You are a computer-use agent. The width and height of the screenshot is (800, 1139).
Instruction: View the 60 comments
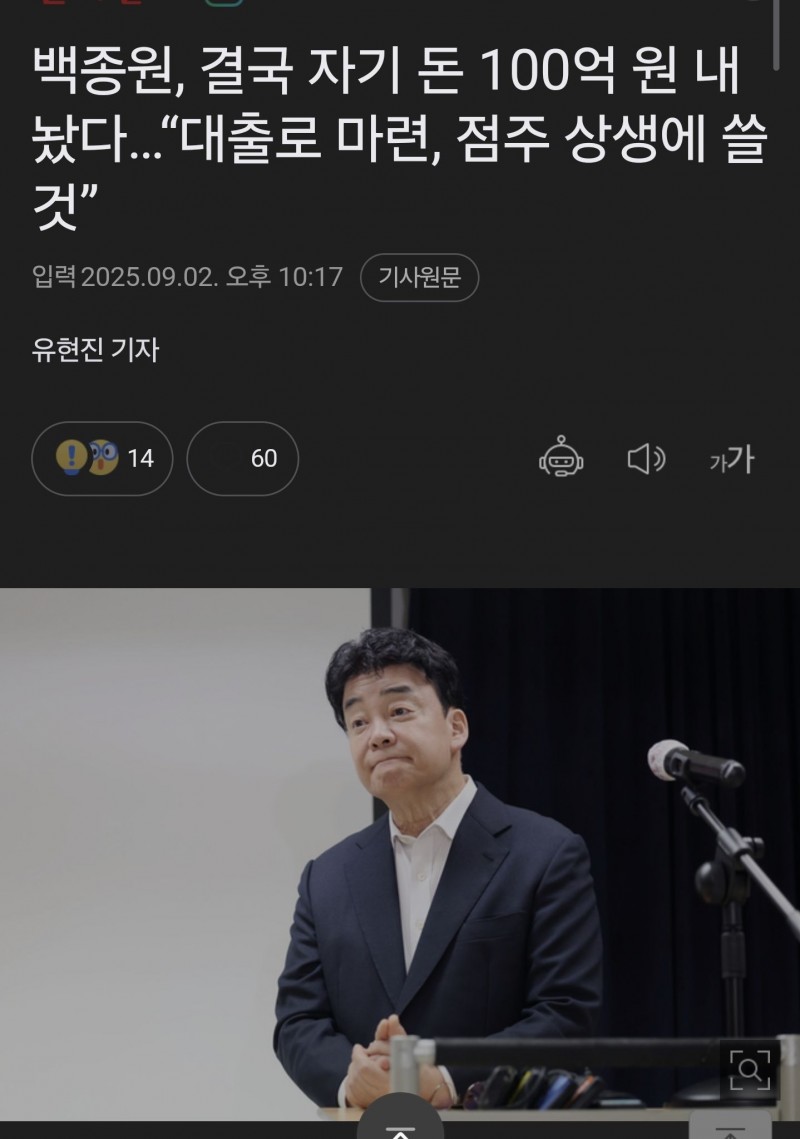coord(243,459)
